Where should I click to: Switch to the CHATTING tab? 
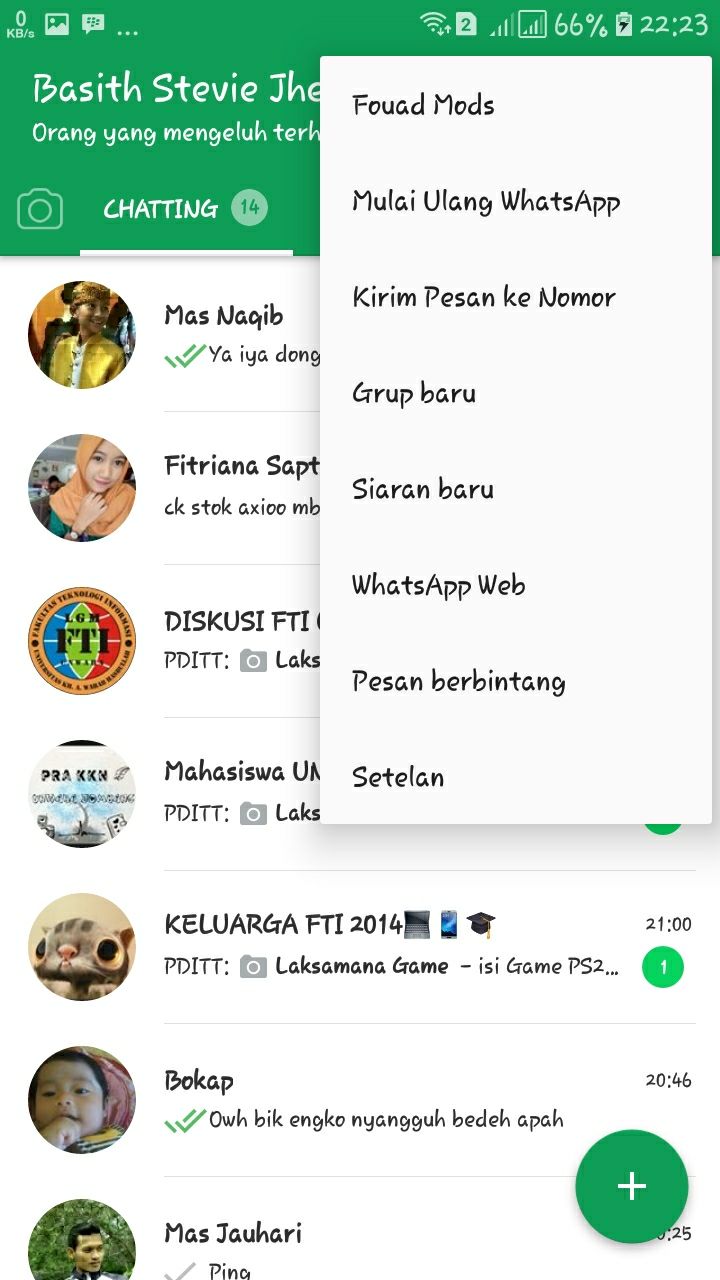(x=160, y=209)
